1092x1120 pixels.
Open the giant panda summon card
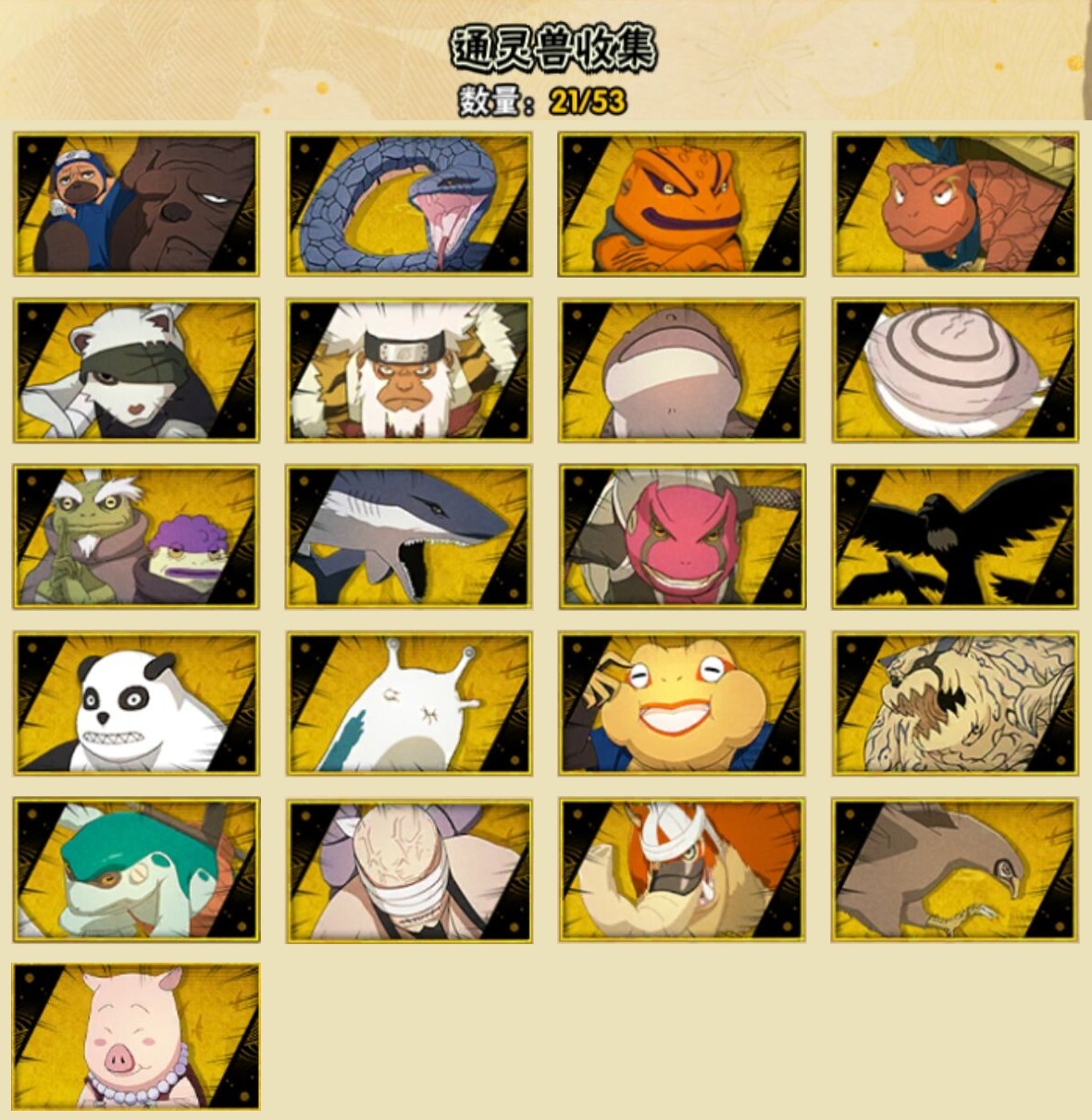[x=136, y=703]
